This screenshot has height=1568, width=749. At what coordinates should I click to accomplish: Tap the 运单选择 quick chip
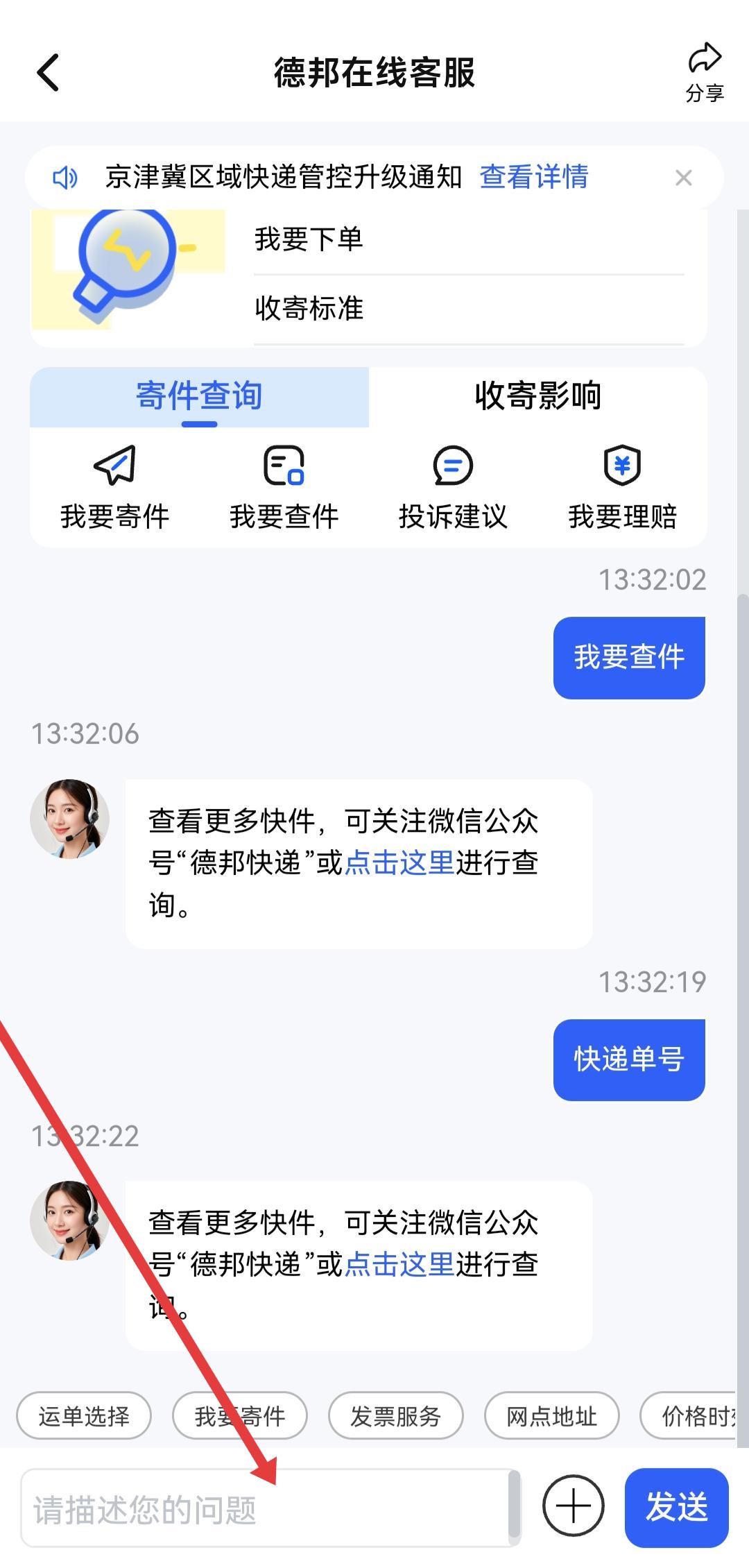tap(84, 1416)
